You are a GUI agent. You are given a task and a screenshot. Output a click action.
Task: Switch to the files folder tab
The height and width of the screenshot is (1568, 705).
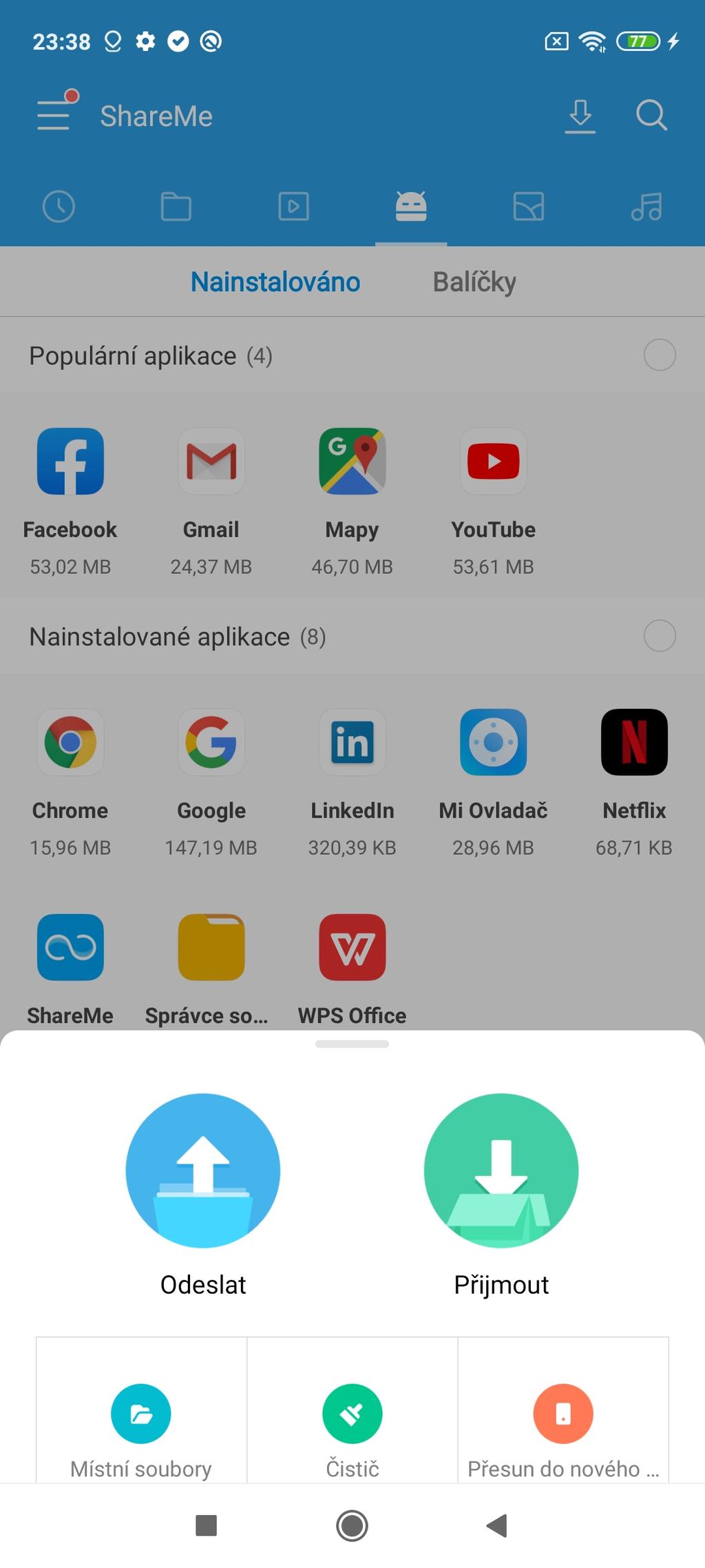coord(176,206)
